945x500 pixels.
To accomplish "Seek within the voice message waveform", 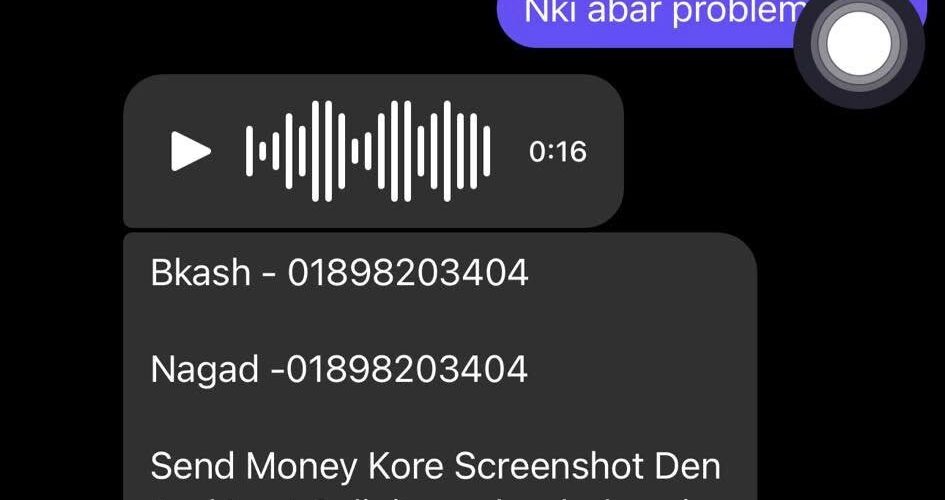I will pos(368,152).
